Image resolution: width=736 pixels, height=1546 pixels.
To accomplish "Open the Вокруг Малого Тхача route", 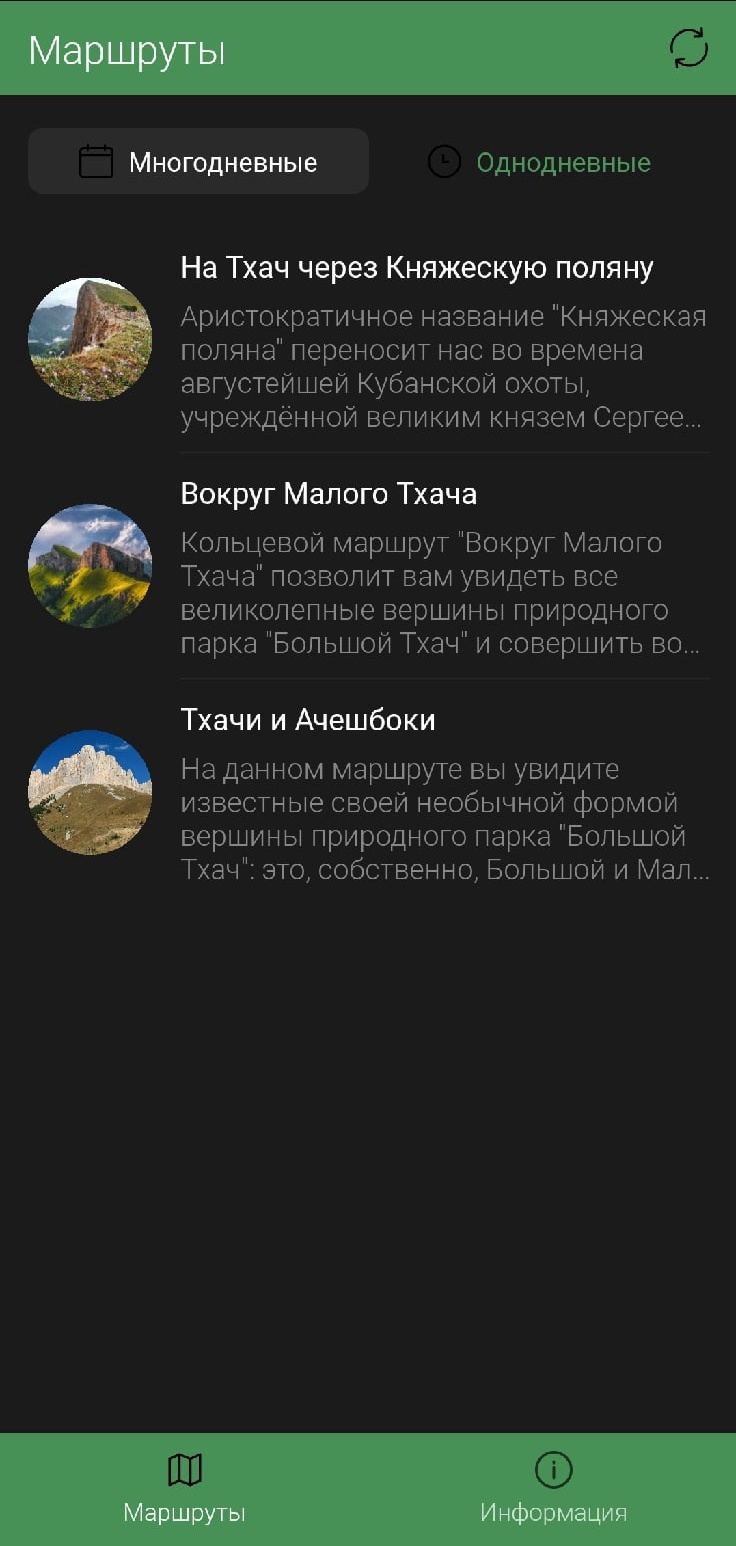I will coord(368,566).
